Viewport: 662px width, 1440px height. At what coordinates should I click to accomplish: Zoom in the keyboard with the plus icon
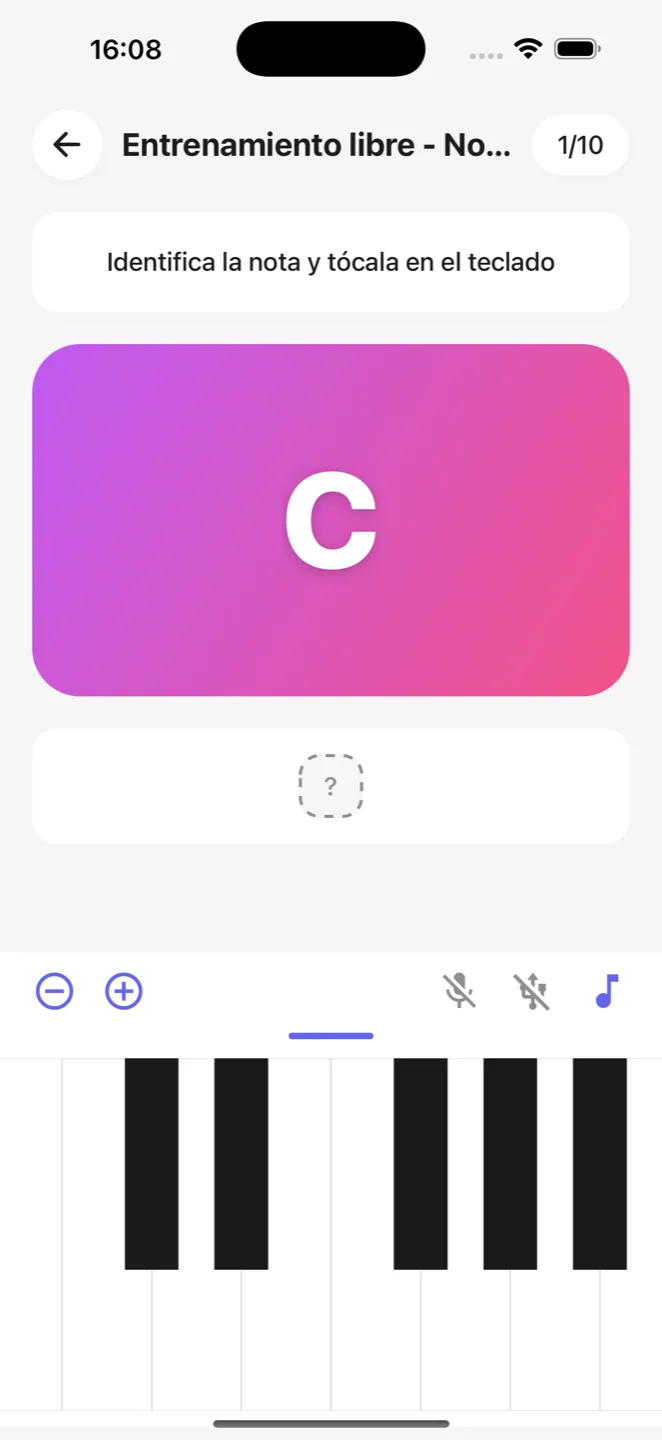click(124, 991)
